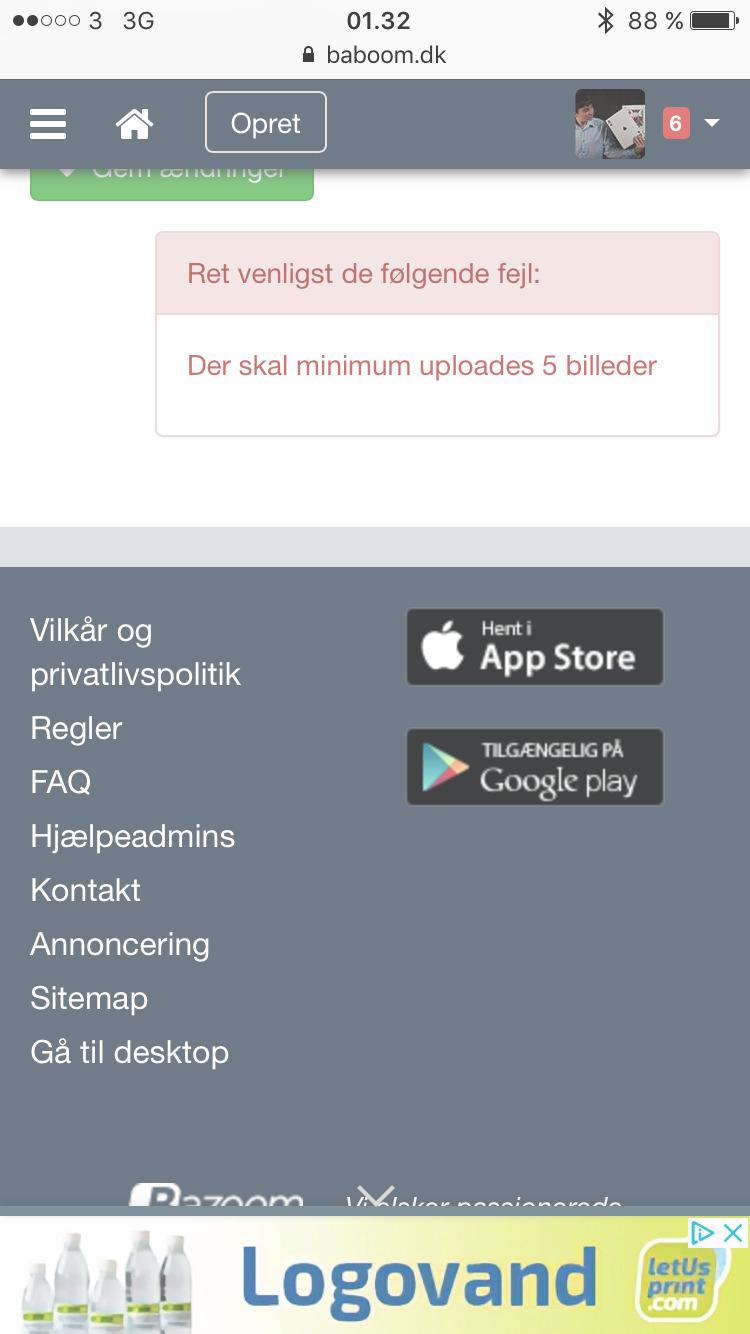Tap the lock icon beside baboom.dk
Viewport: 750px width, 1334px height.
pos(308,55)
